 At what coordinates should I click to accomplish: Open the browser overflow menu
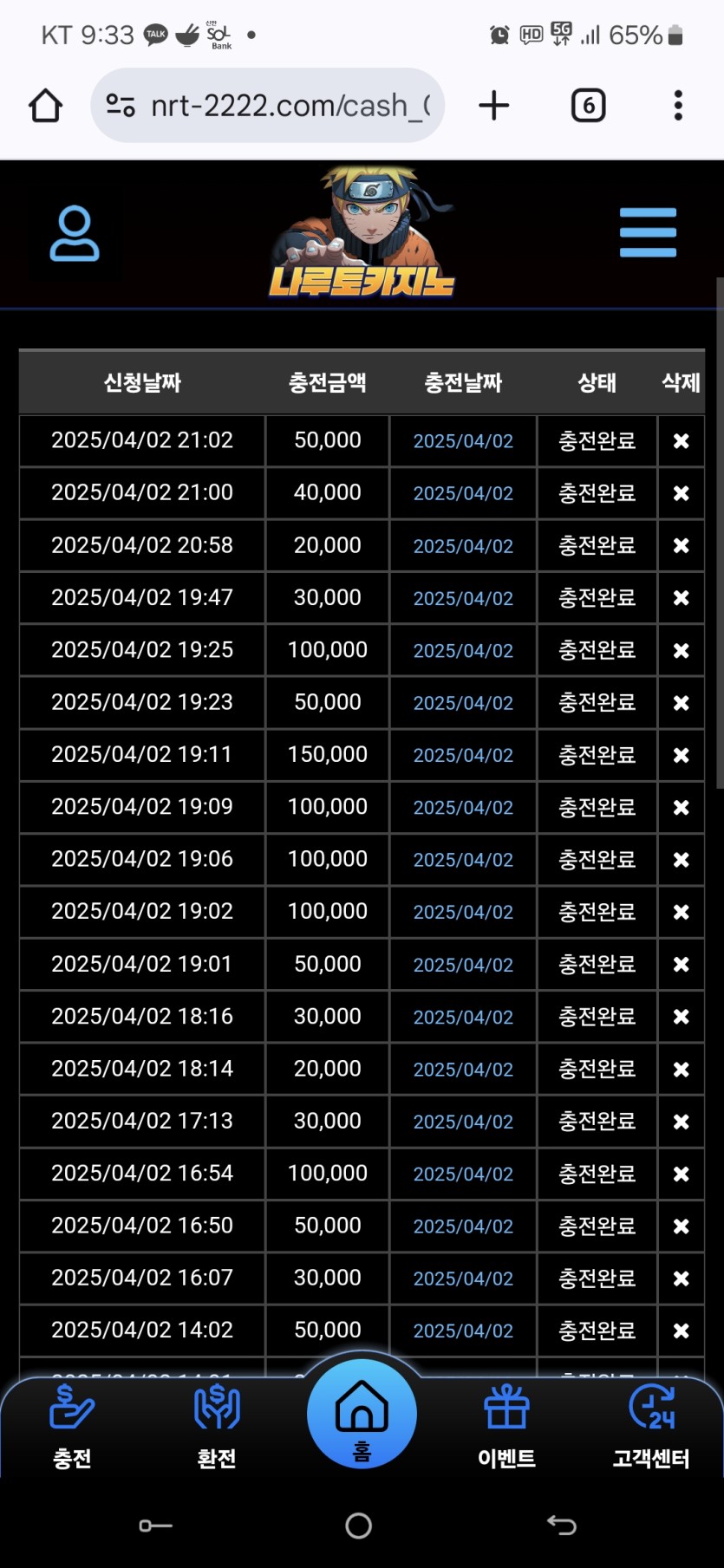point(678,106)
